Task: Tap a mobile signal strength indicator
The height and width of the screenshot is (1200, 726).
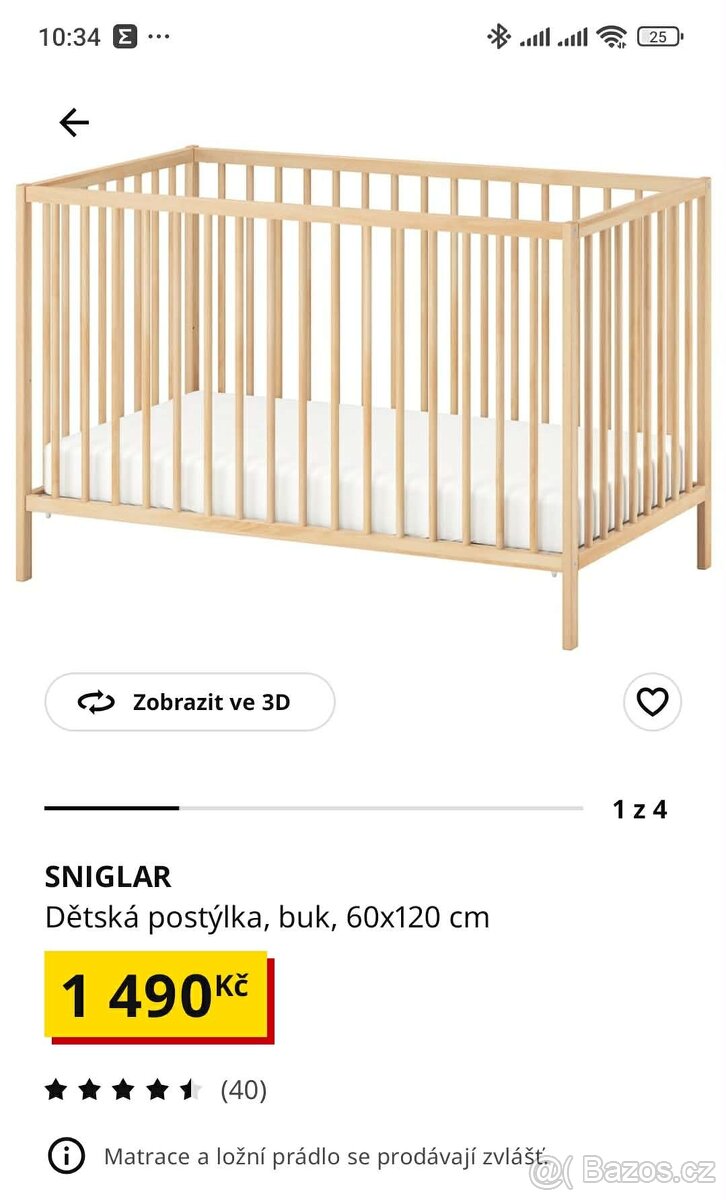Action: click(x=537, y=37)
